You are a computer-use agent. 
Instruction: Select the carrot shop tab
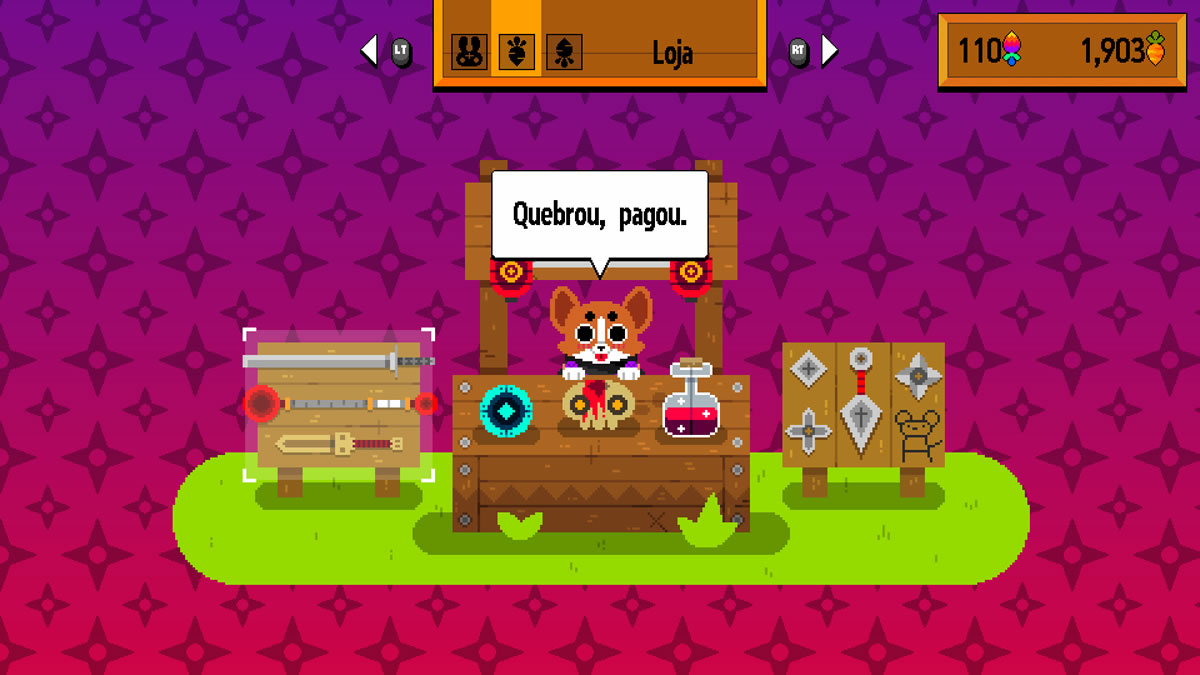pyautogui.click(x=516, y=51)
